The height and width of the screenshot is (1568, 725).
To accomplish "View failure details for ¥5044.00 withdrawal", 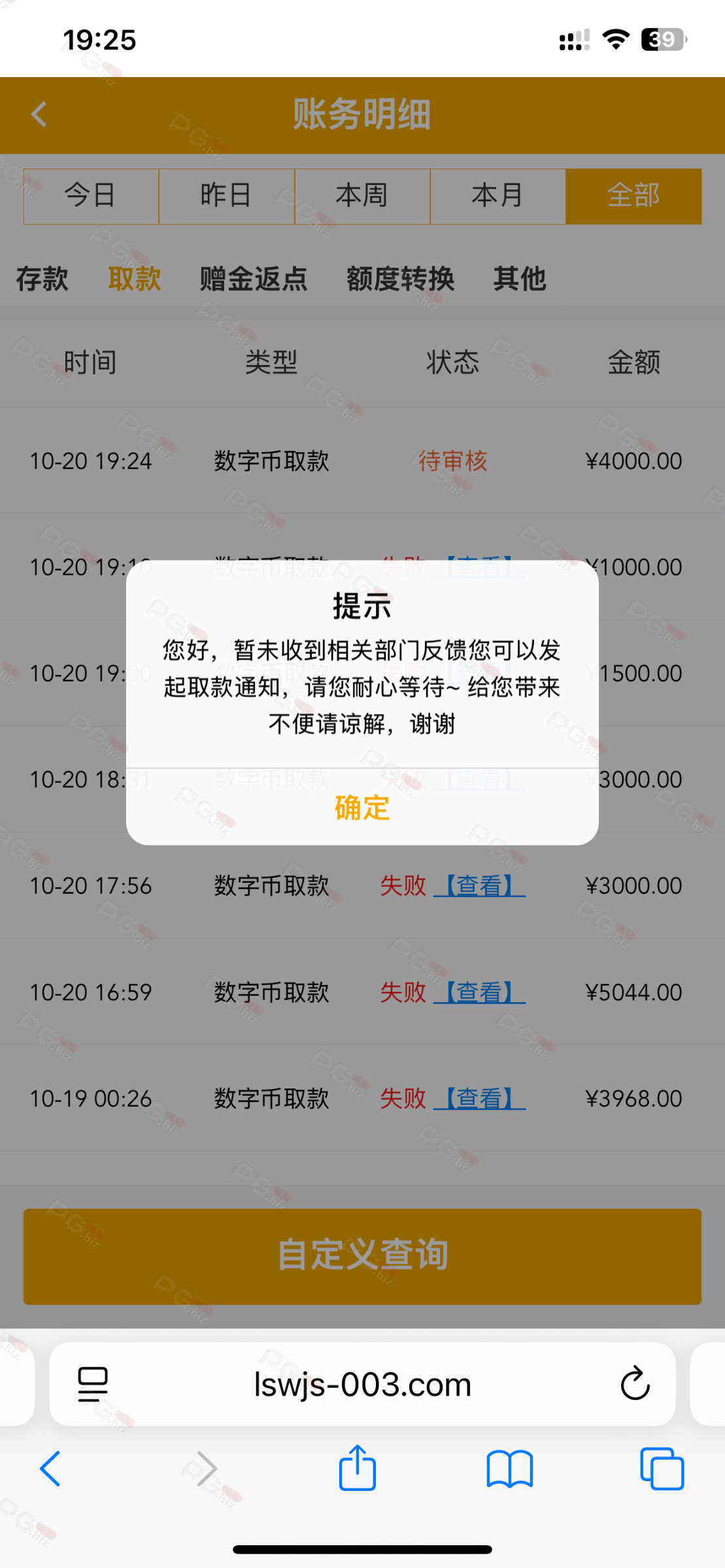I will [x=479, y=992].
